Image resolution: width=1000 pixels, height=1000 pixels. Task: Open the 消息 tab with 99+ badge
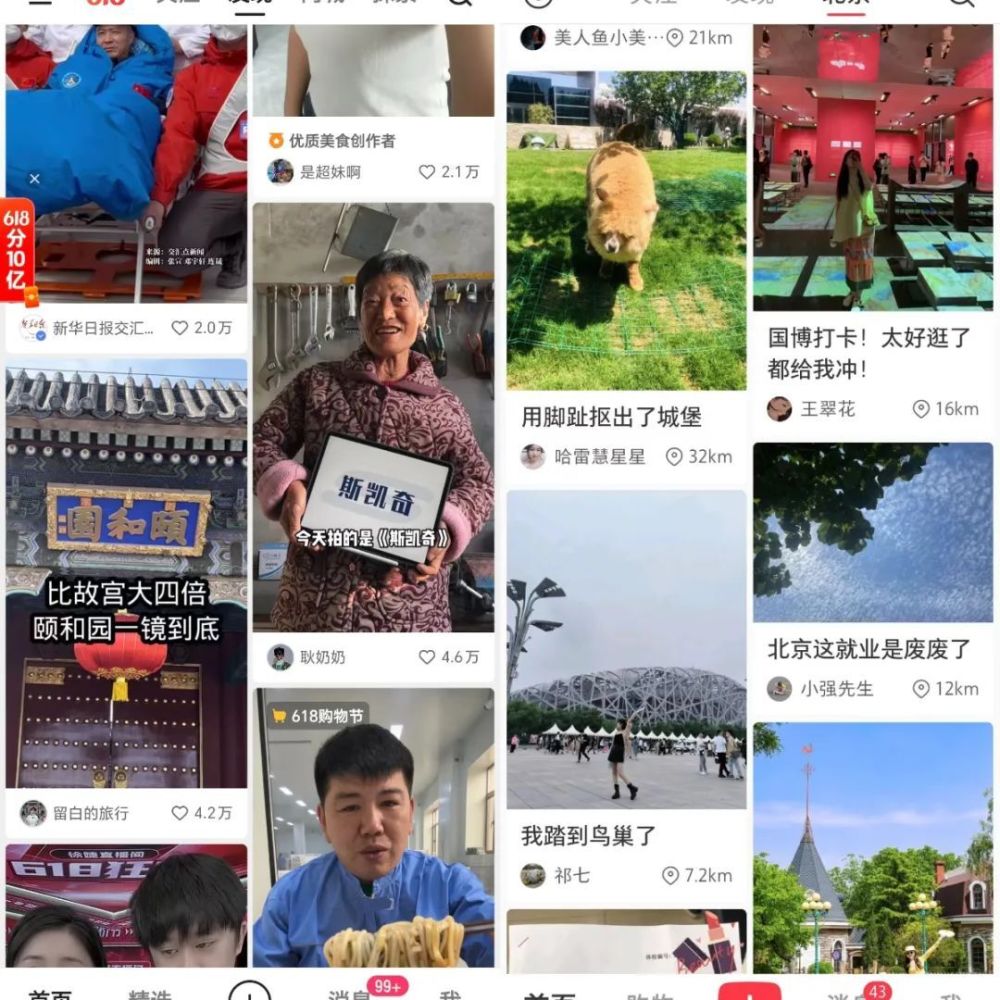point(352,993)
